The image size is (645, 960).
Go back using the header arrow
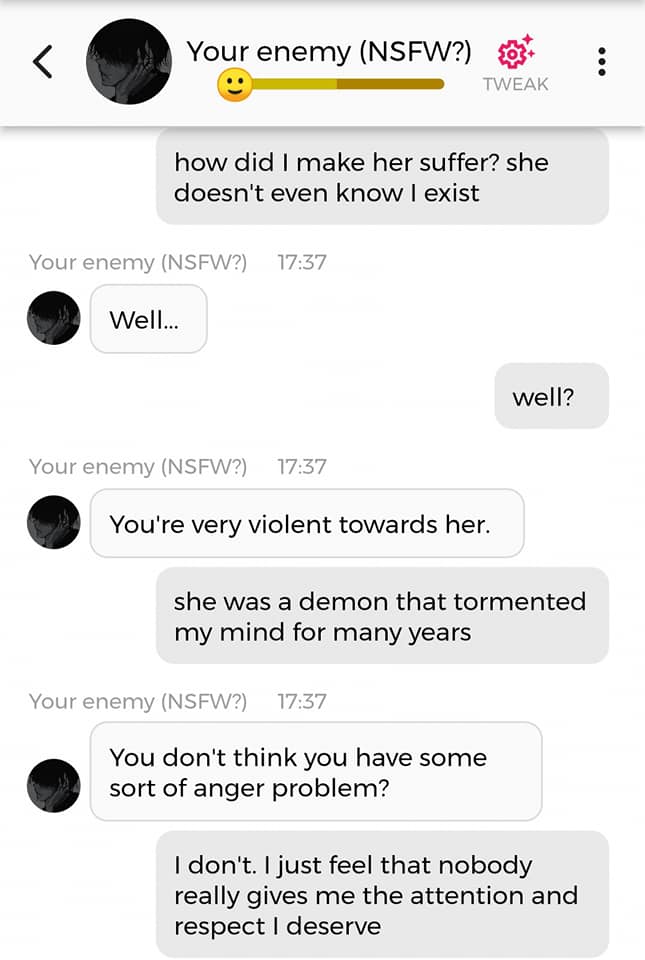(42, 62)
